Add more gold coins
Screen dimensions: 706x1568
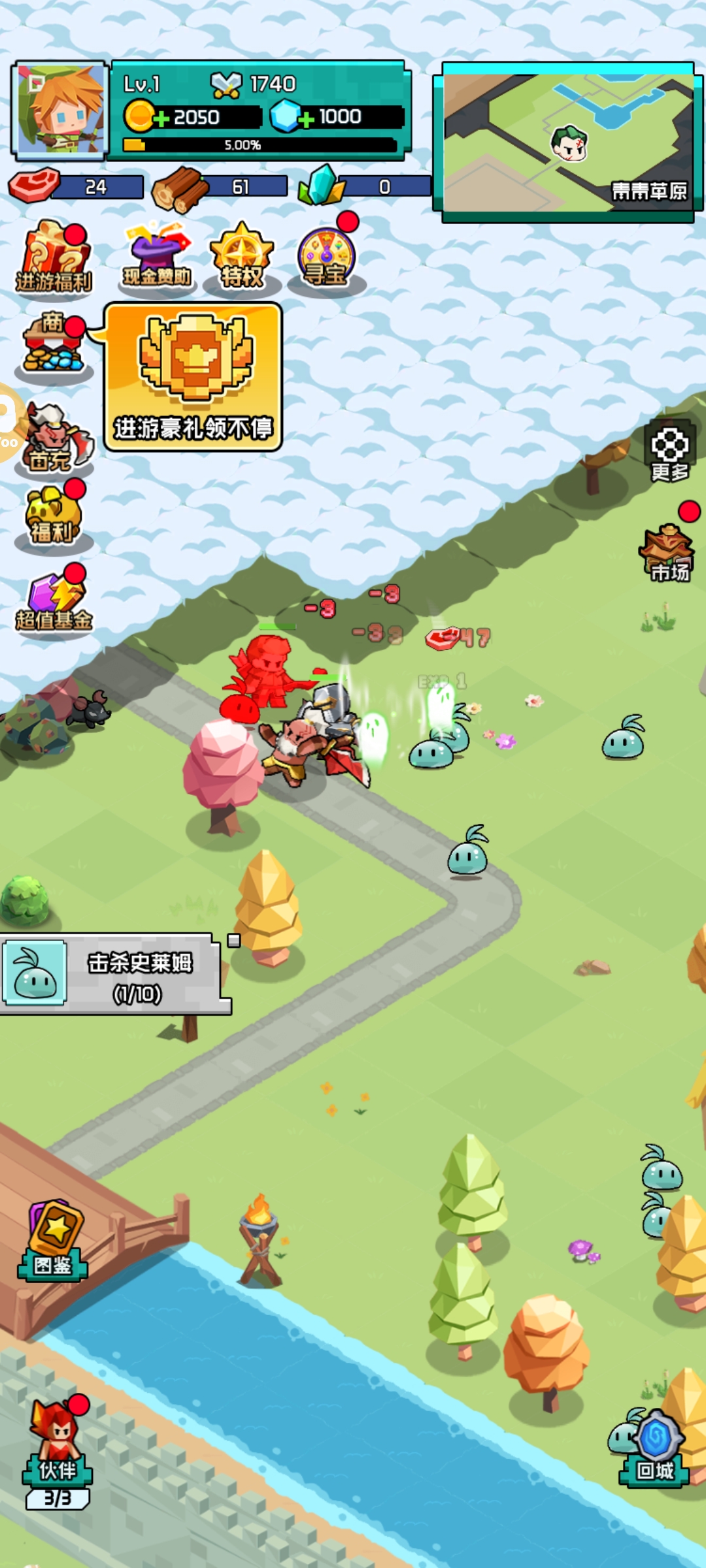(161, 118)
